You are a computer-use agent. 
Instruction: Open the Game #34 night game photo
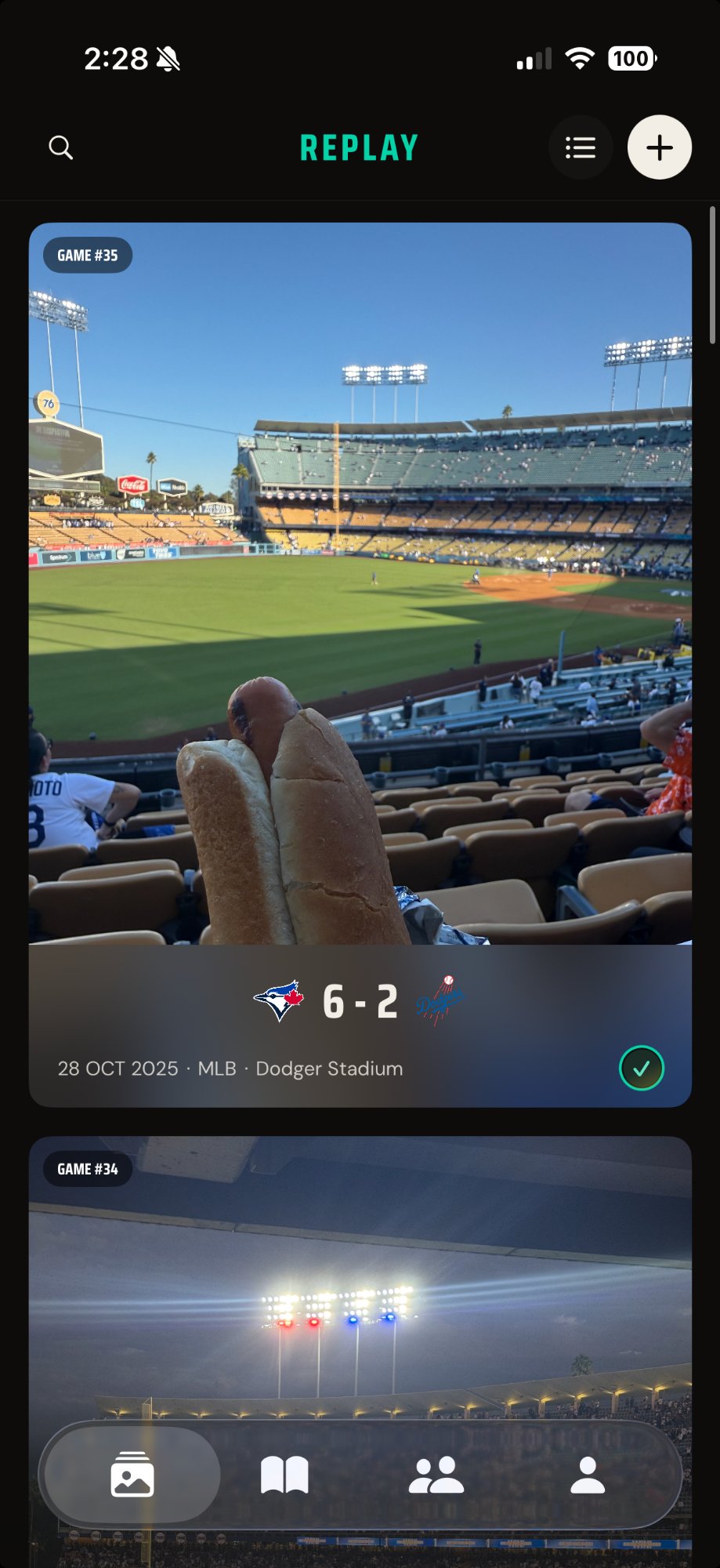pyautogui.click(x=360, y=1294)
